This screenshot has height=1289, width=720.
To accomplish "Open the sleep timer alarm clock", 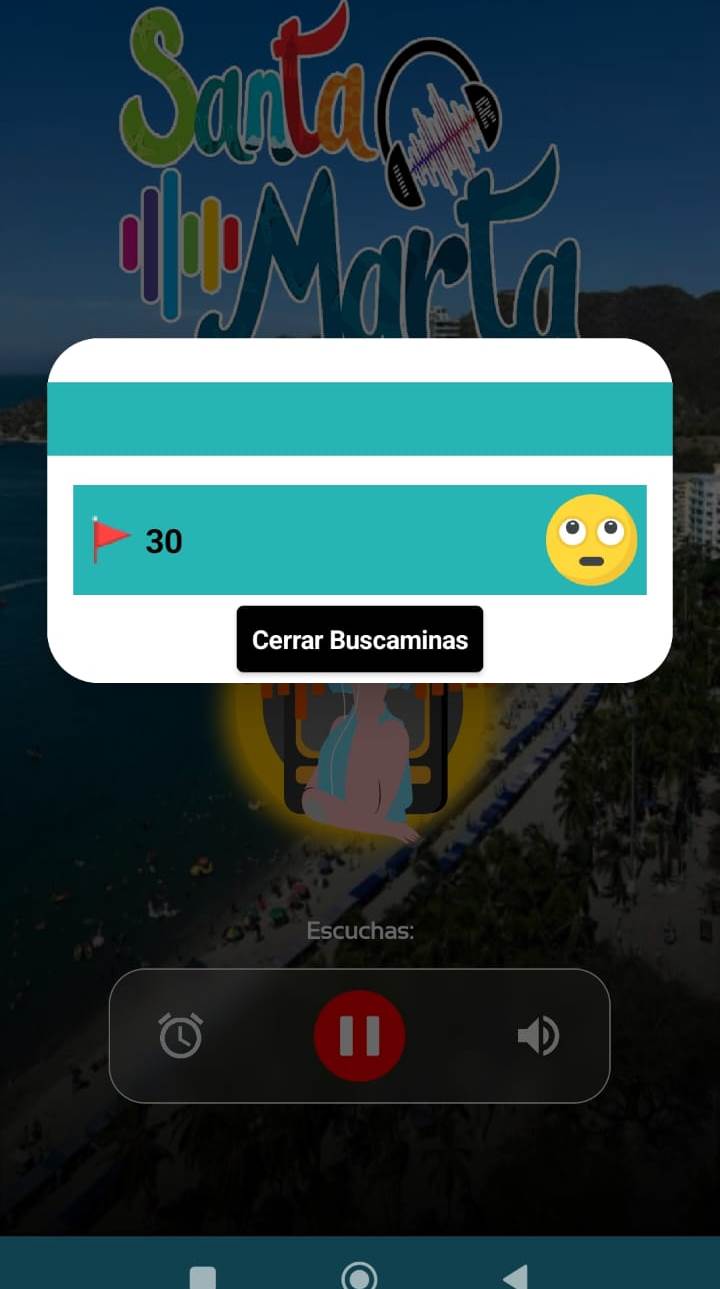I will (x=181, y=1036).
